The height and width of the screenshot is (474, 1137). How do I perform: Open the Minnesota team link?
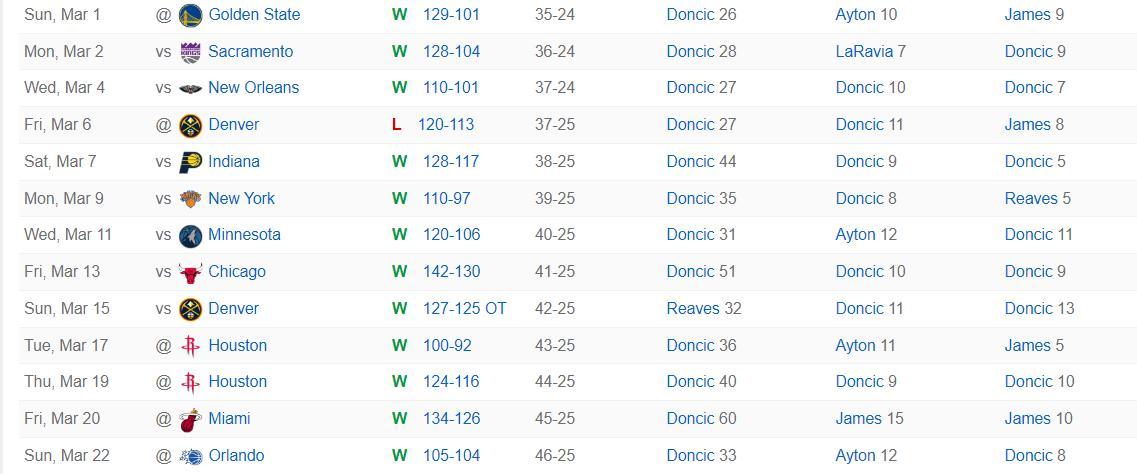244,235
